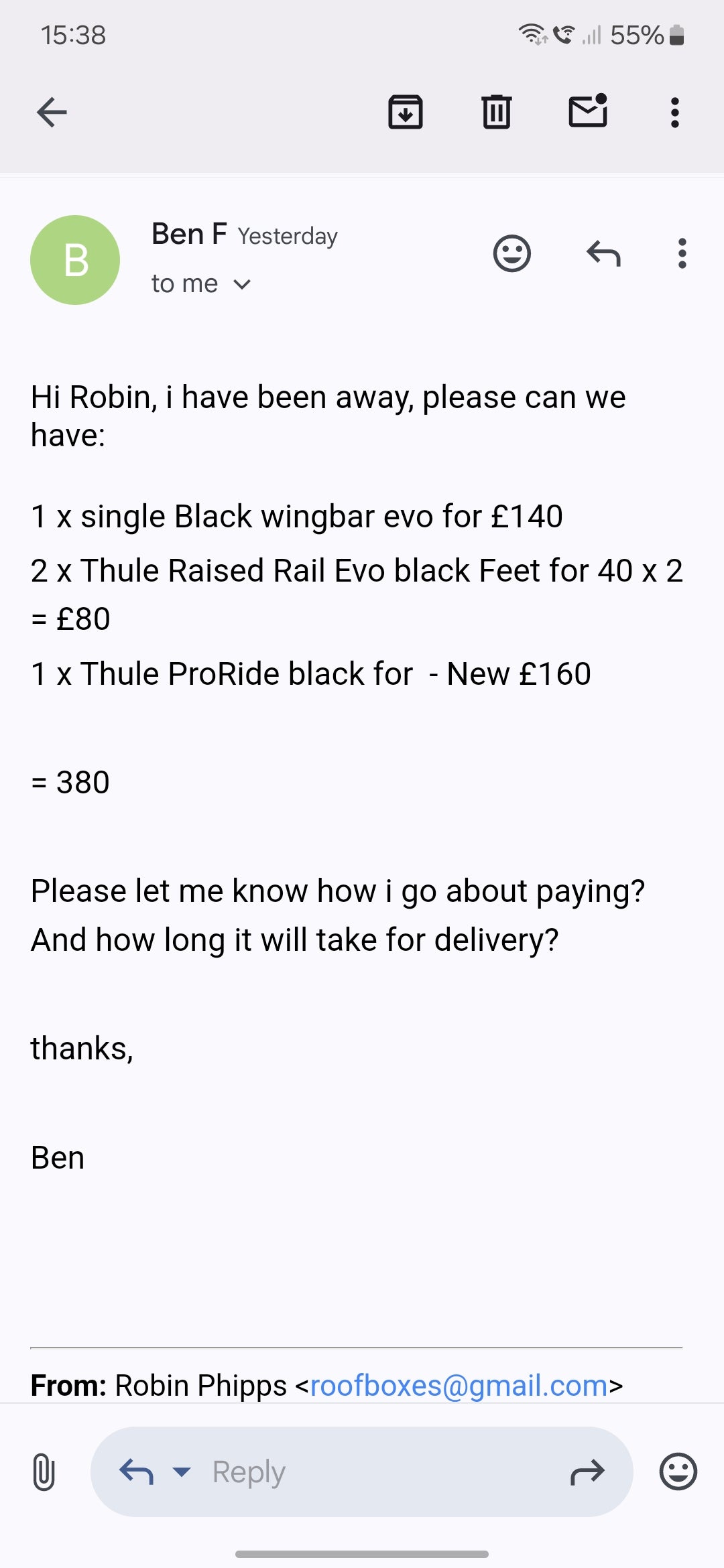Open more options for Ben F's message

682,253
